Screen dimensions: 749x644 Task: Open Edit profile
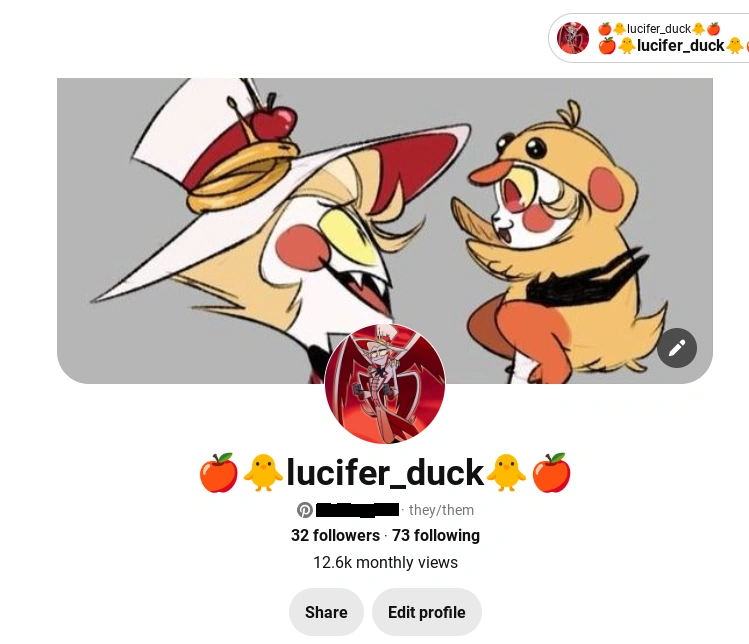(x=427, y=612)
